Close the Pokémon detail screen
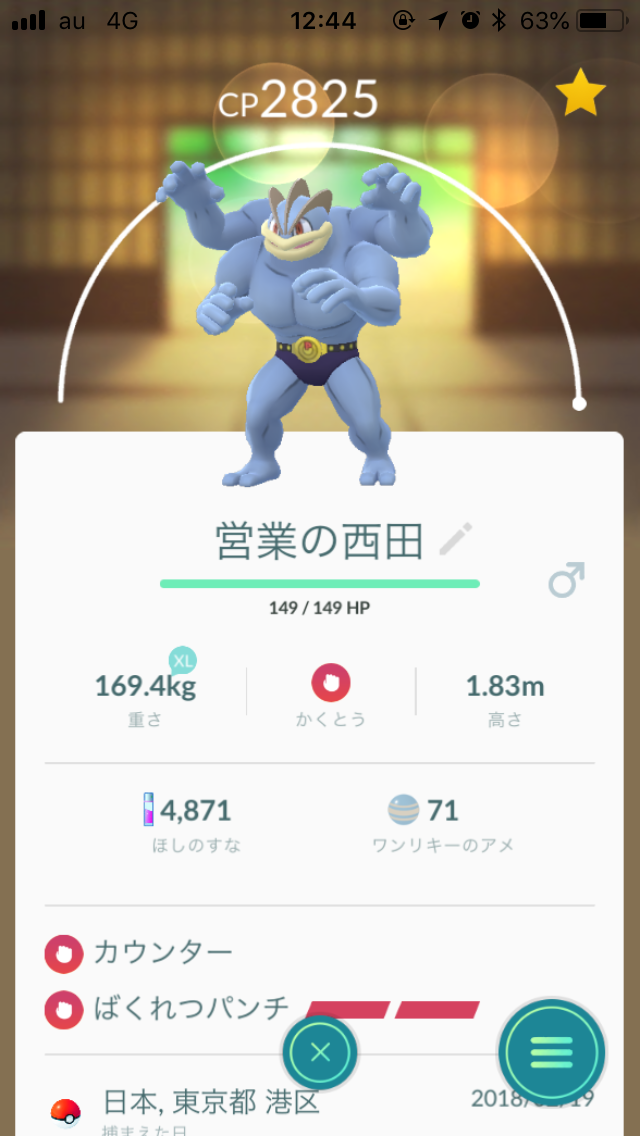The height and width of the screenshot is (1136, 640). [320, 1051]
